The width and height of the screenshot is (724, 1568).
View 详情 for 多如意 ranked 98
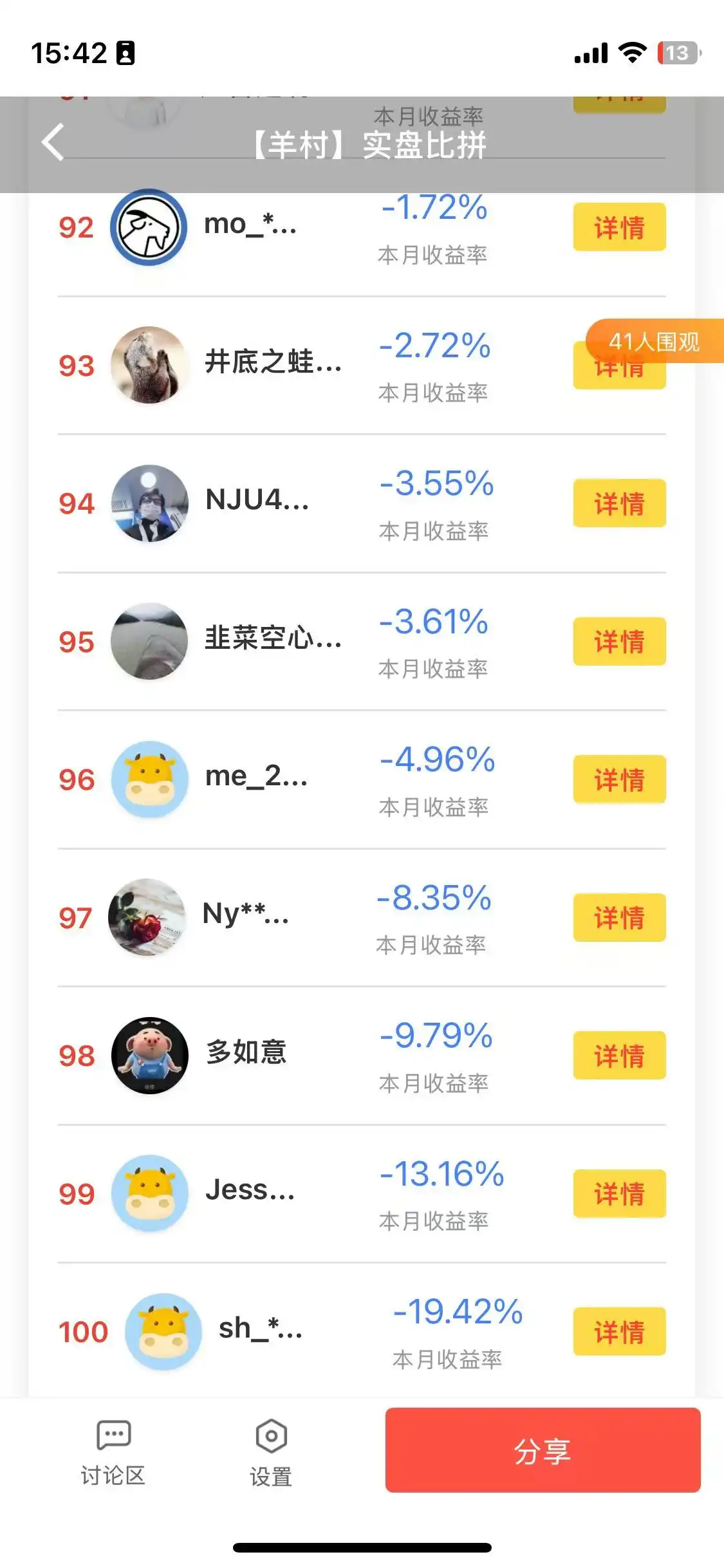(x=619, y=1056)
